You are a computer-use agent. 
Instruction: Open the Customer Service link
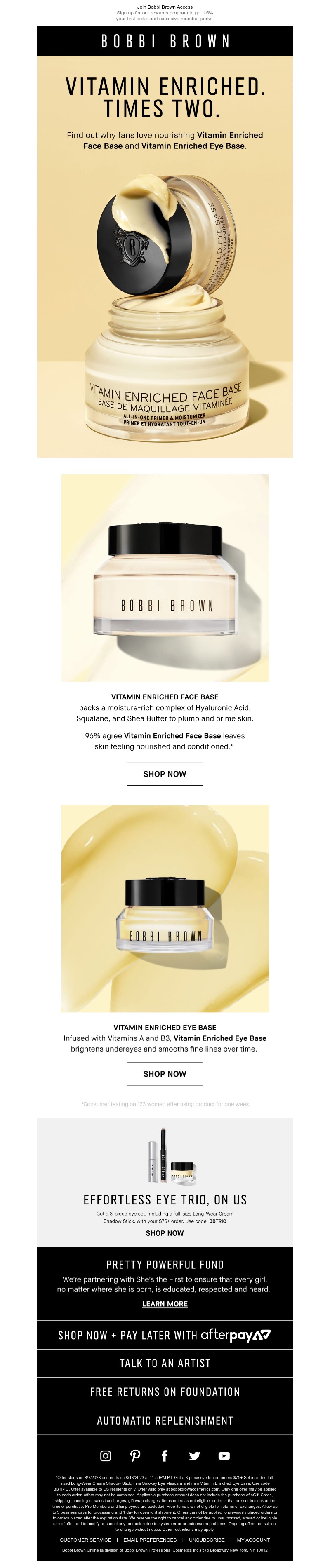85,1540
